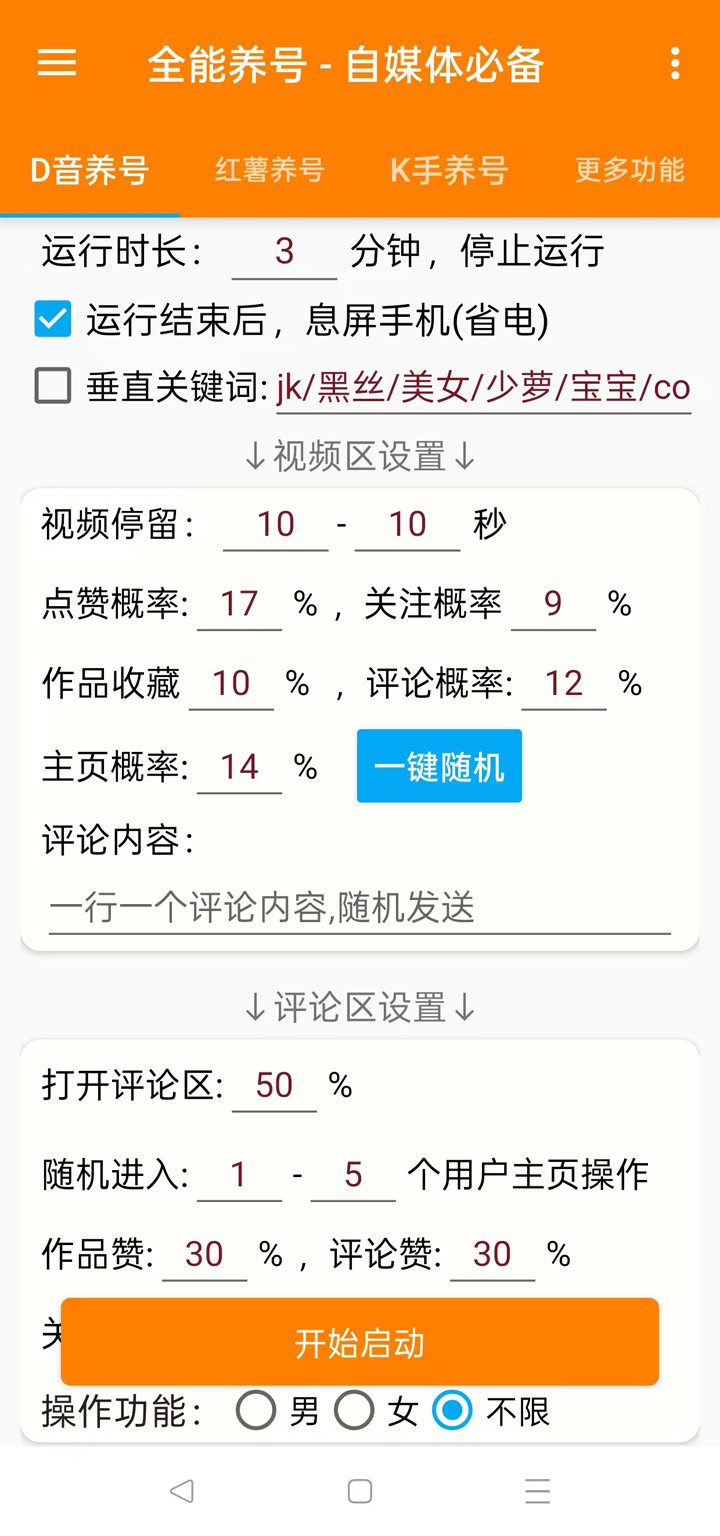
Task: Open the hamburger drawer menu
Action: click(57, 63)
